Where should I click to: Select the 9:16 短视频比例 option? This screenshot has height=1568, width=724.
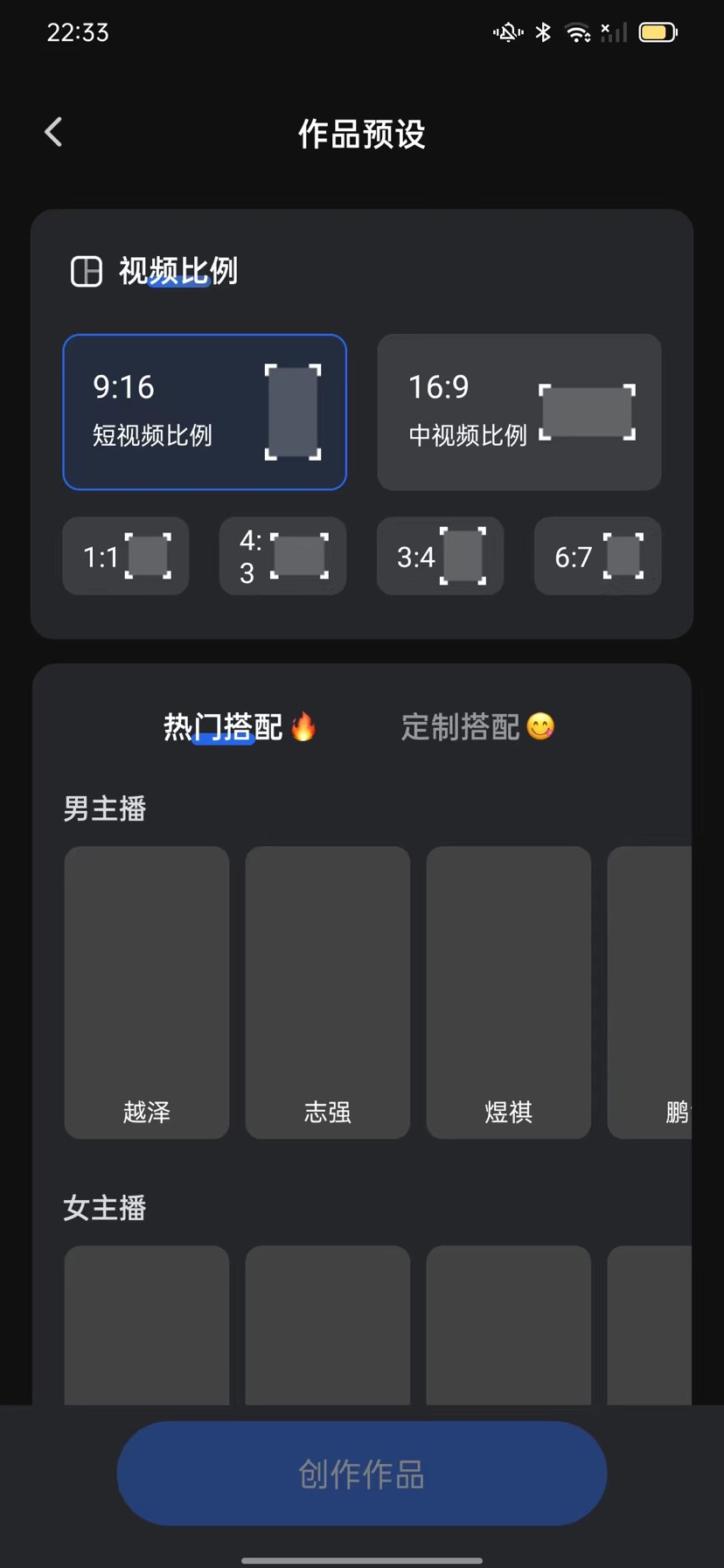click(205, 412)
